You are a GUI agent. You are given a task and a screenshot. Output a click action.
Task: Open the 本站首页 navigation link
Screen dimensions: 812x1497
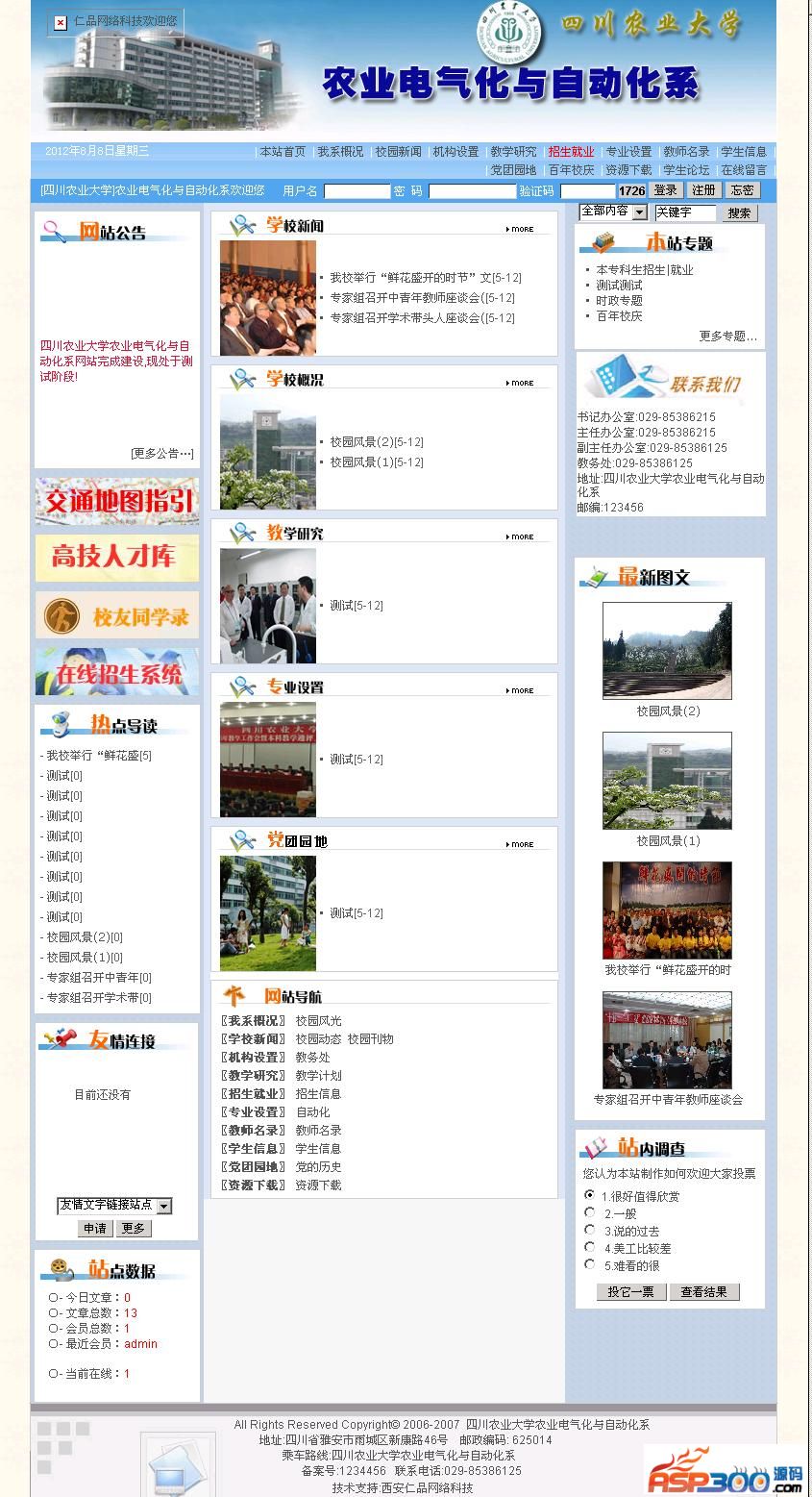tap(283, 152)
